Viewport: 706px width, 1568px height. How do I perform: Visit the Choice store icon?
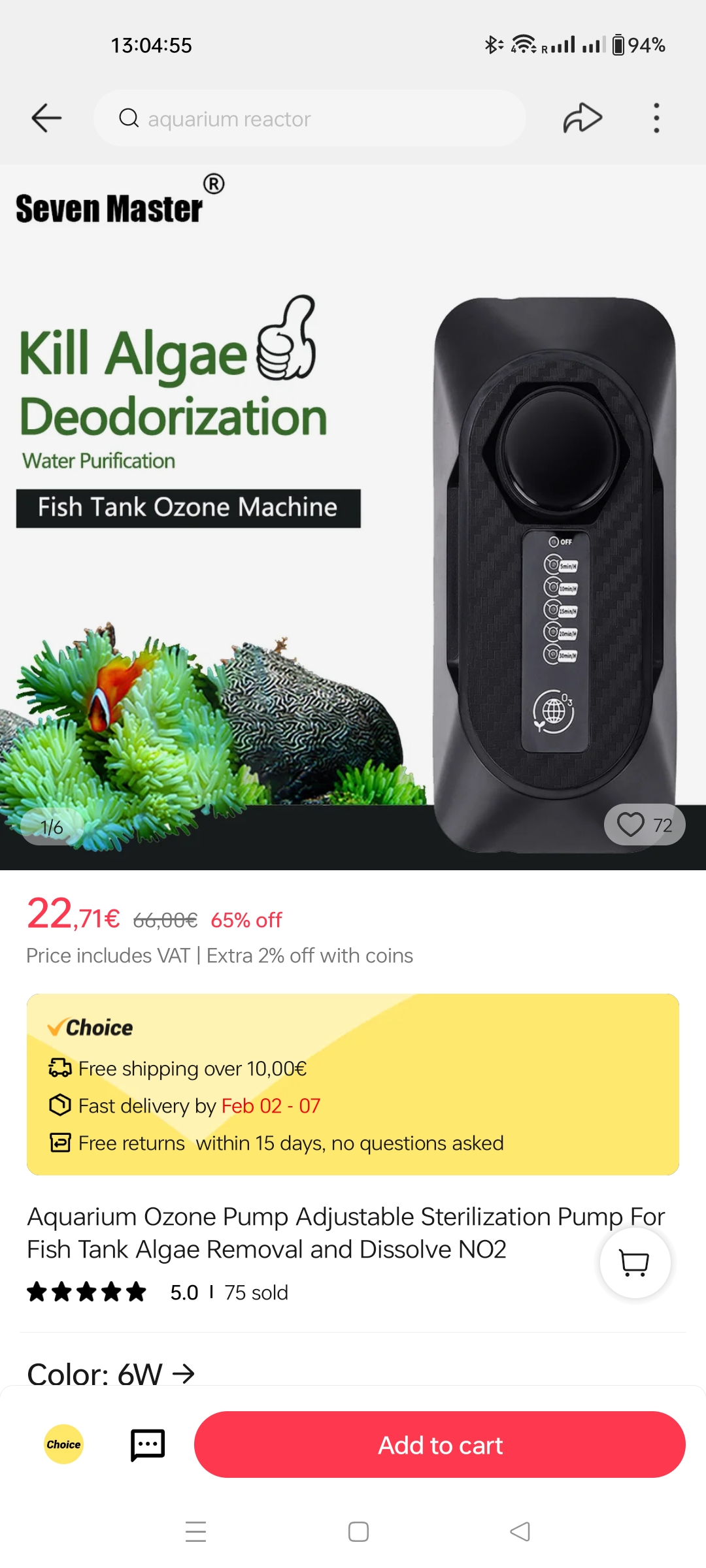tap(63, 1445)
